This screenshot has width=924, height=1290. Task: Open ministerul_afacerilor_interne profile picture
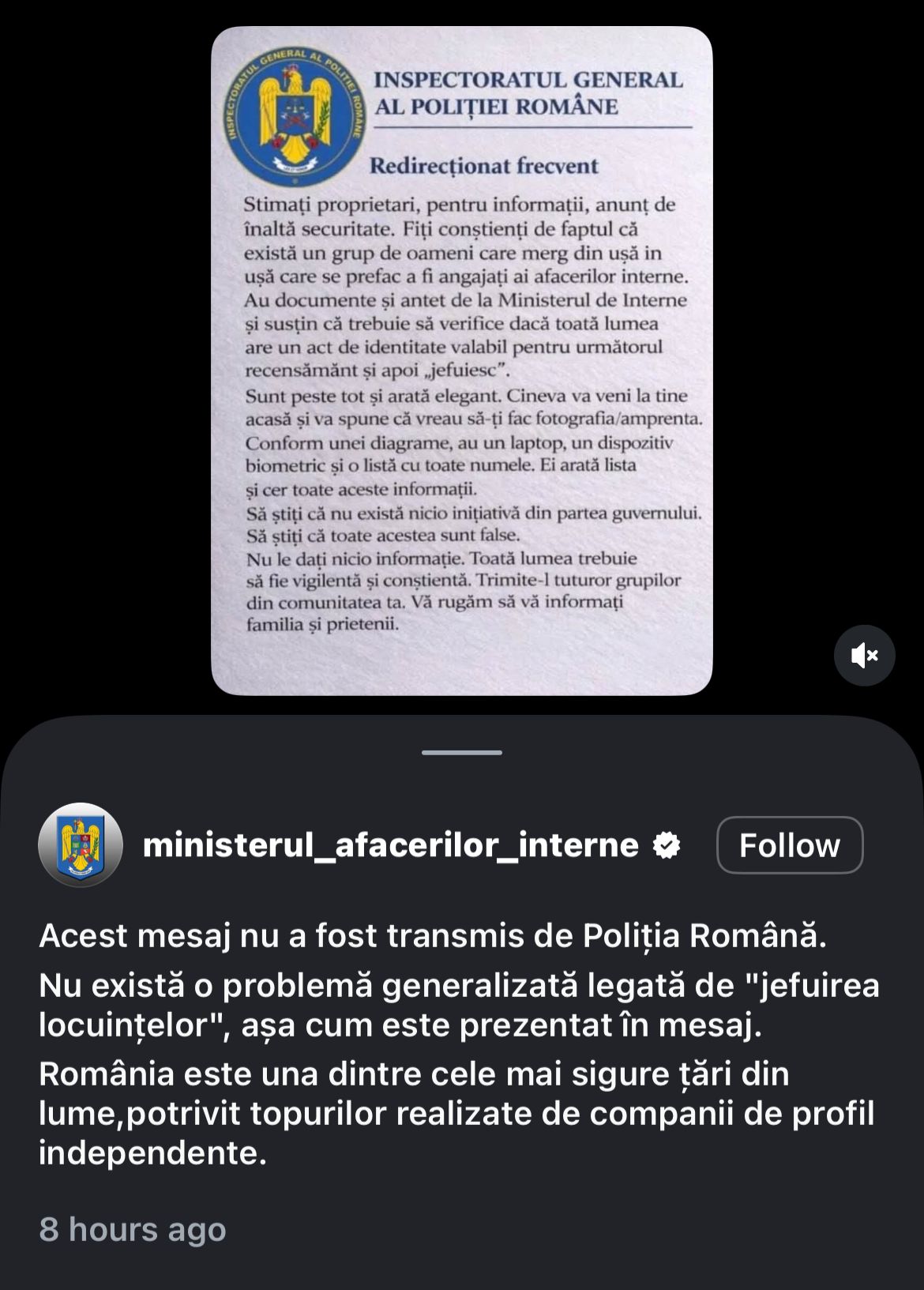(81, 844)
